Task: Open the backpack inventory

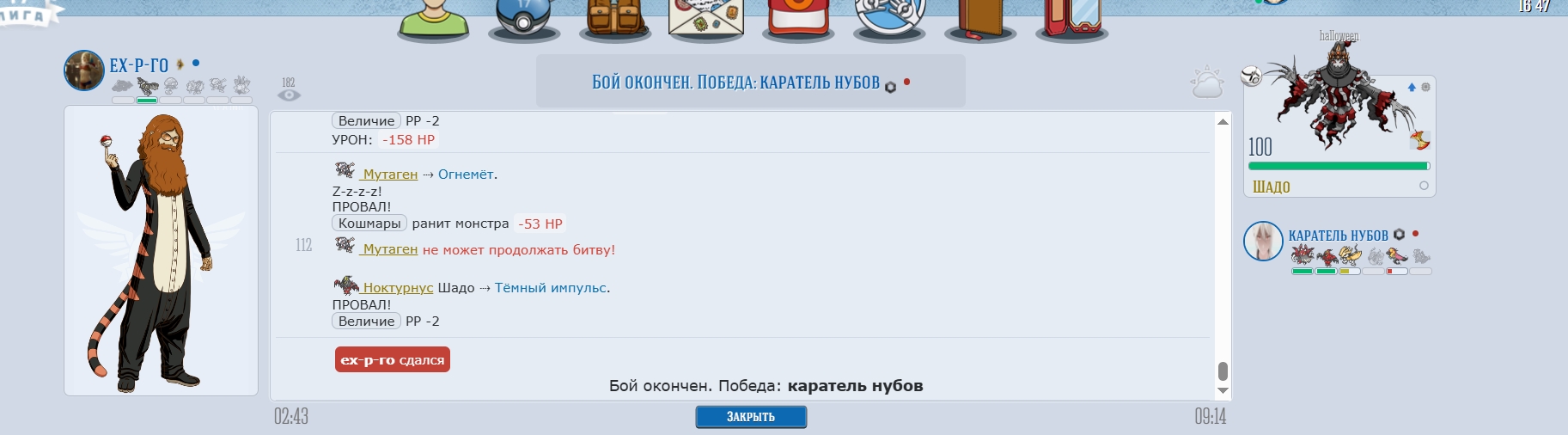Action: click(615, 19)
